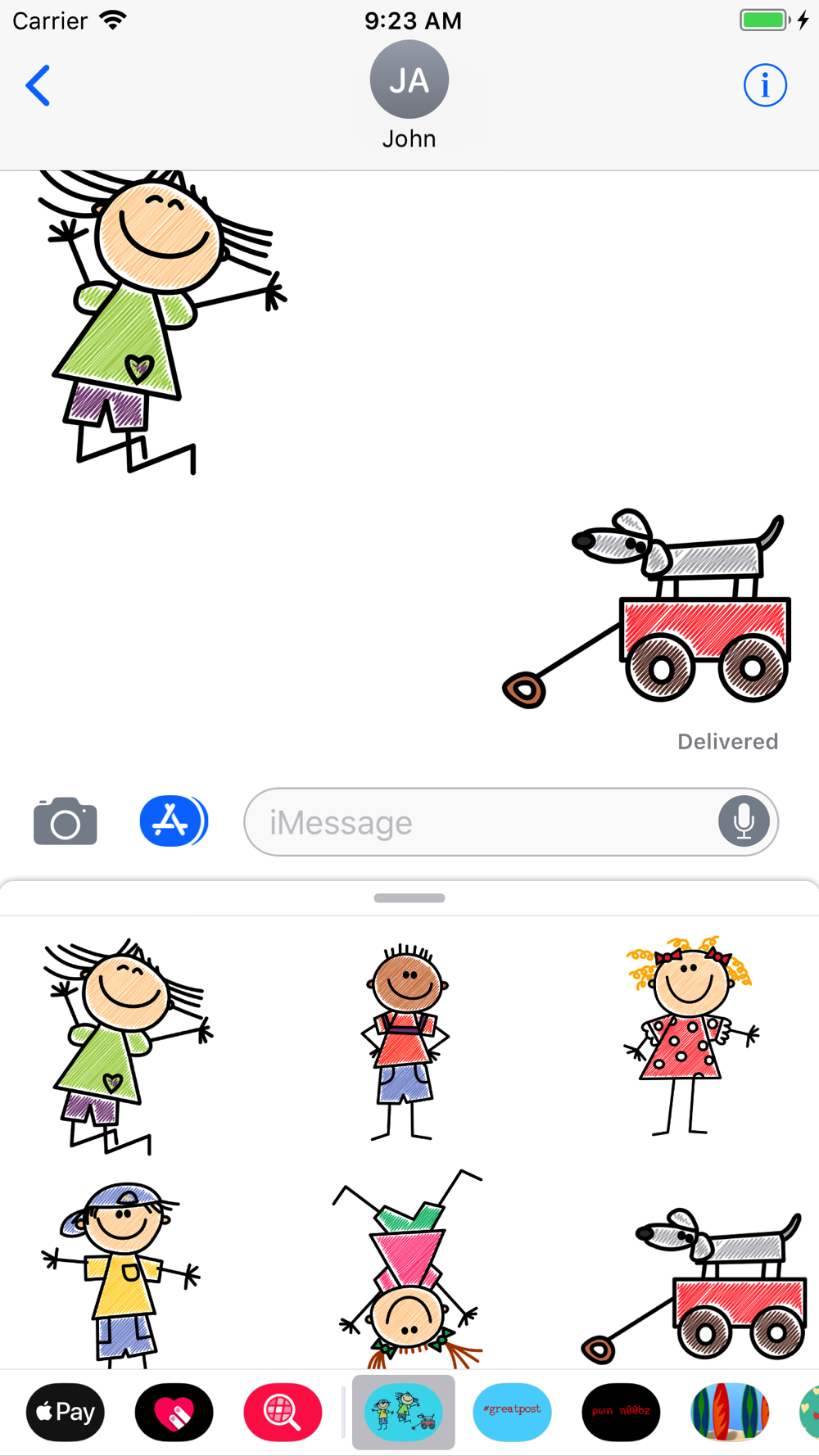This screenshot has width=819, height=1456.
Task: Record an audio message with the microphone
Action: pyautogui.click(x=744, y=821)
